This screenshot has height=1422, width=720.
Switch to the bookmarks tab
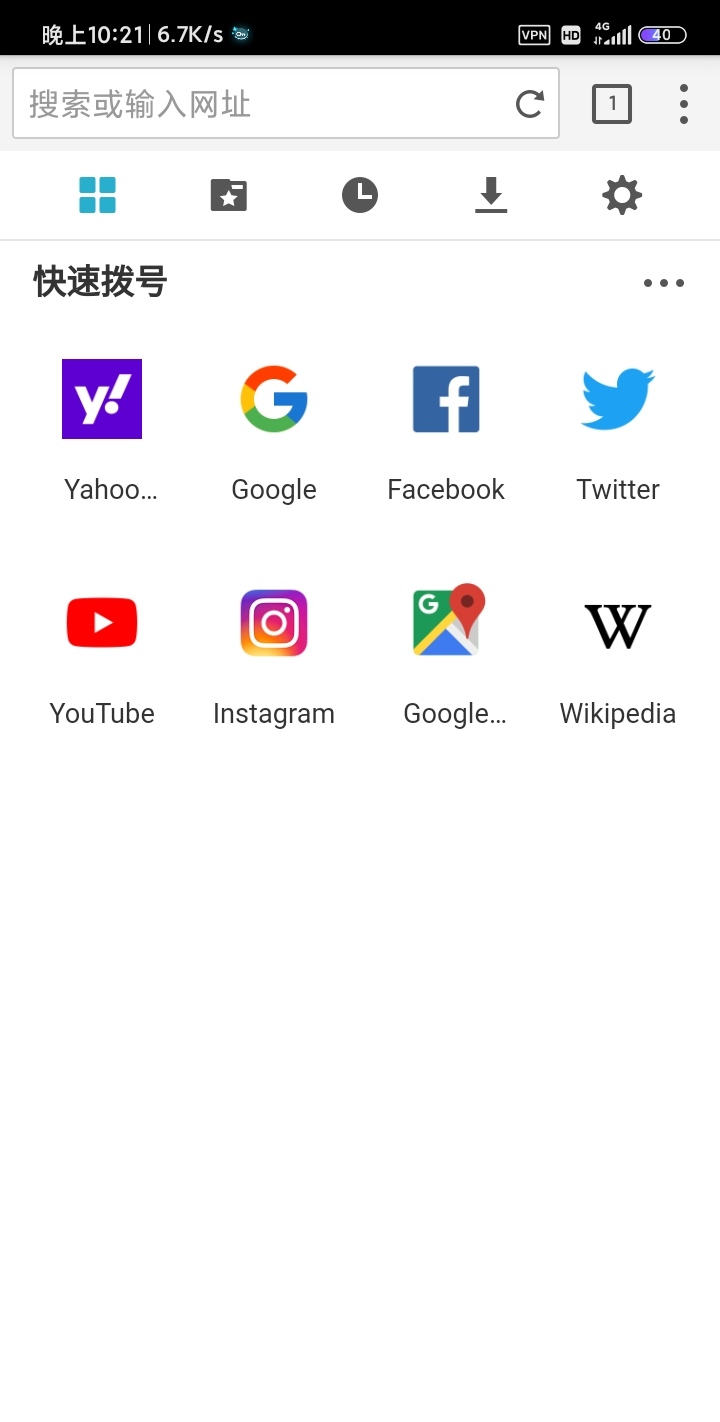pyautogui.click(x=229, y=195)
